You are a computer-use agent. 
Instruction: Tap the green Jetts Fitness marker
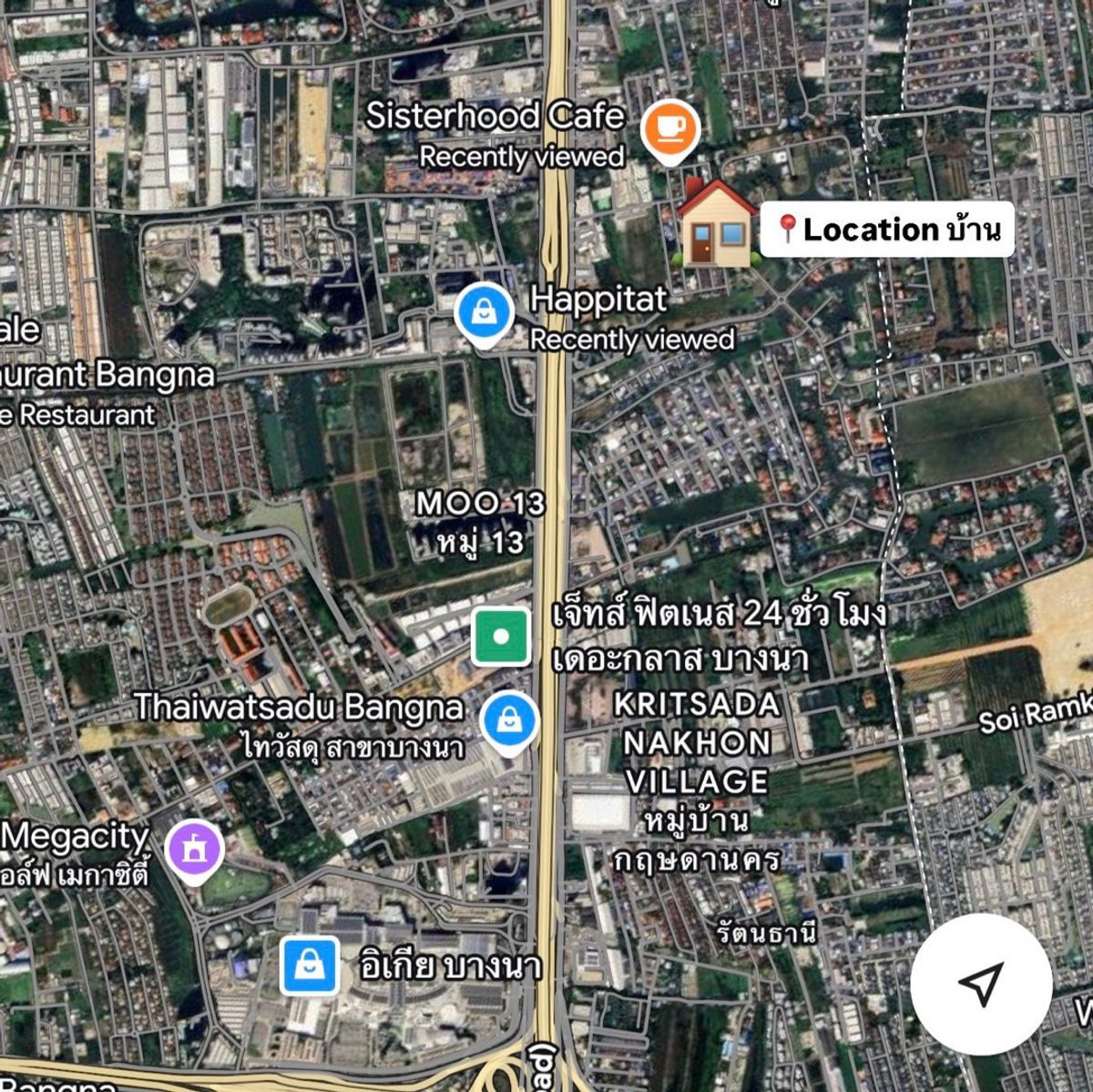click(501, 637)
